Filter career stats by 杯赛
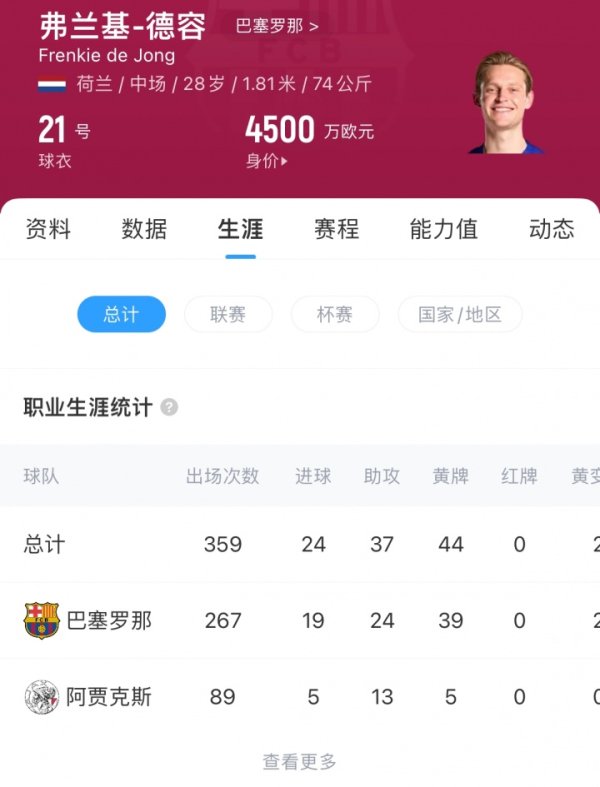Viewport: 600px width, 787px height. pyautogui.click(x=335, y=314)
